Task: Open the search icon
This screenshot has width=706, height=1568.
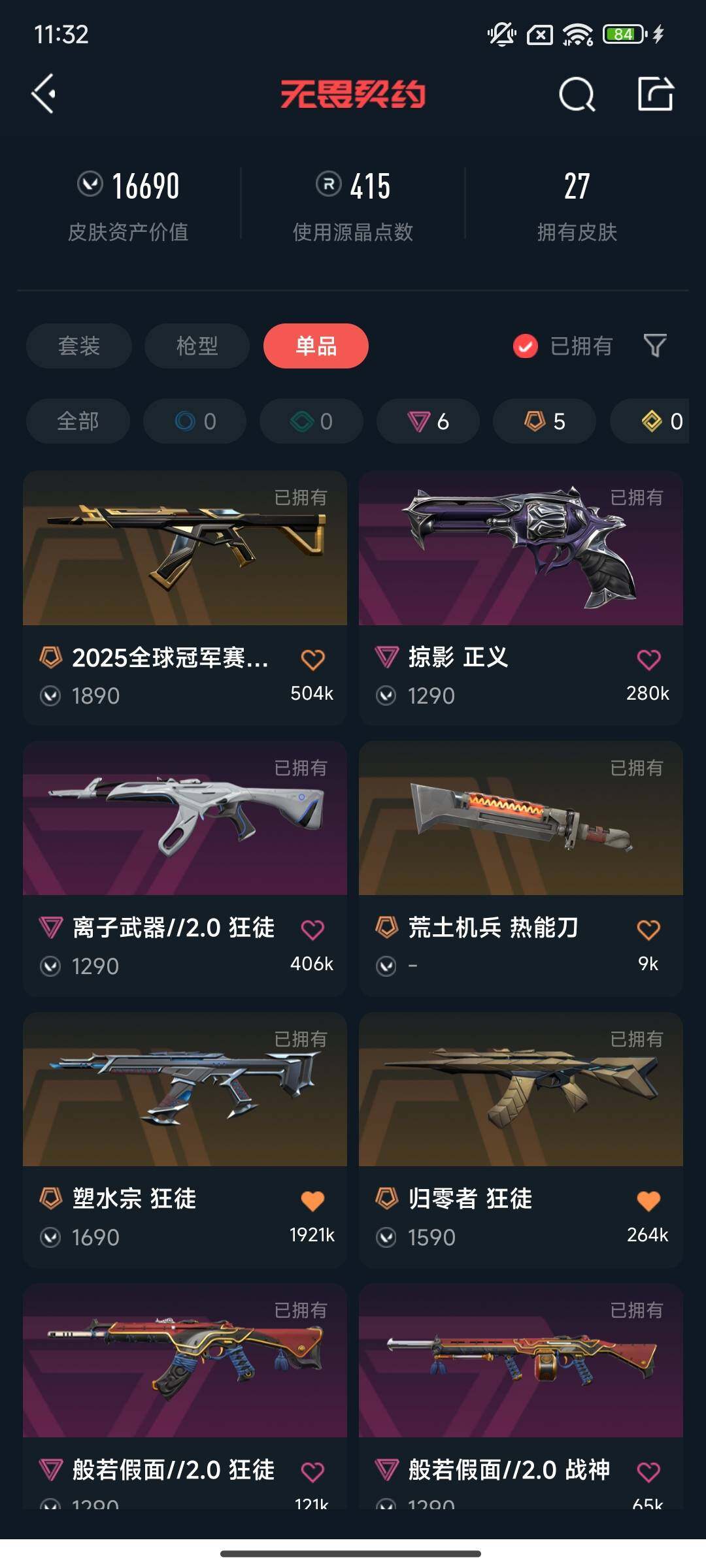Action: [x=577, y=95]
